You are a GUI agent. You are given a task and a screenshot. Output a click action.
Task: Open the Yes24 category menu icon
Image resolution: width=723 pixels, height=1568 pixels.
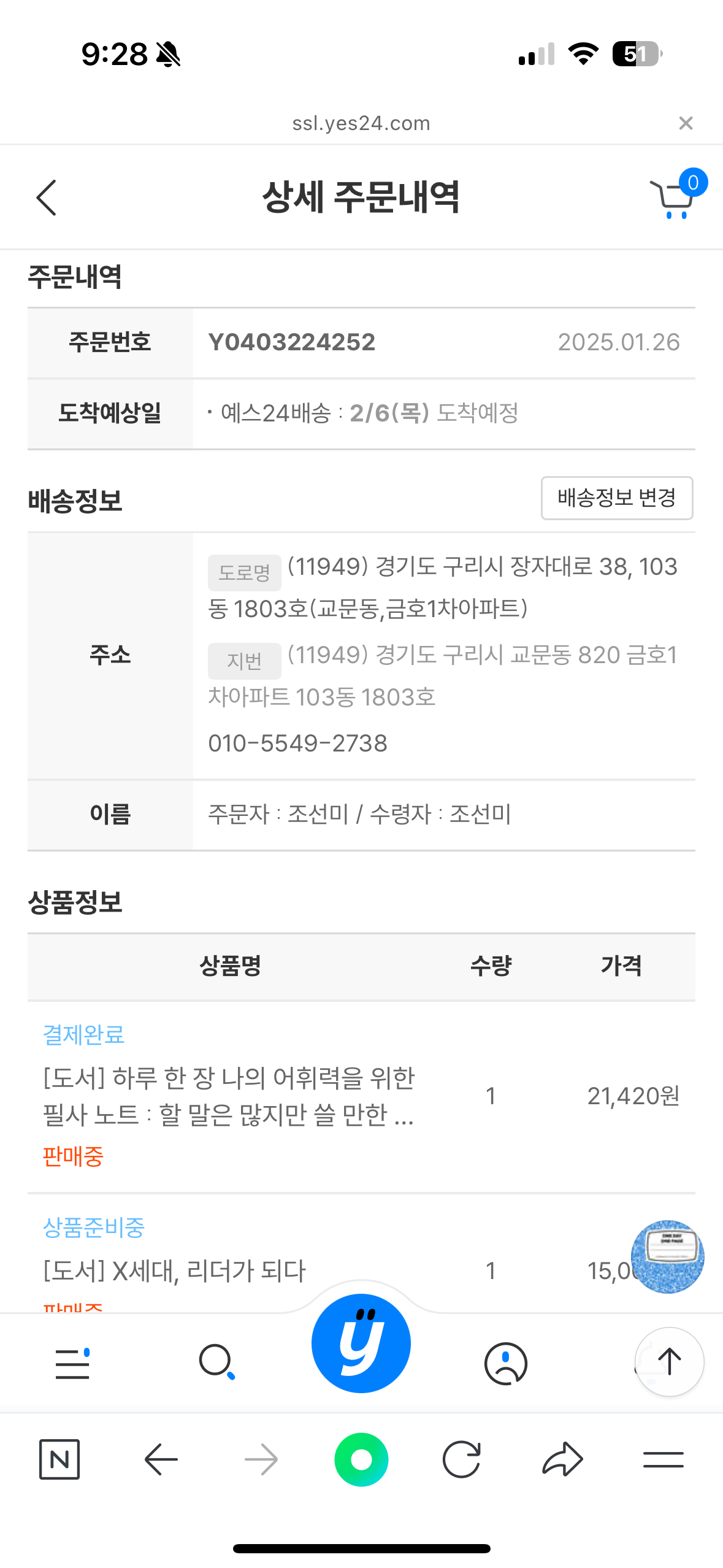(x=73, y=1363)
